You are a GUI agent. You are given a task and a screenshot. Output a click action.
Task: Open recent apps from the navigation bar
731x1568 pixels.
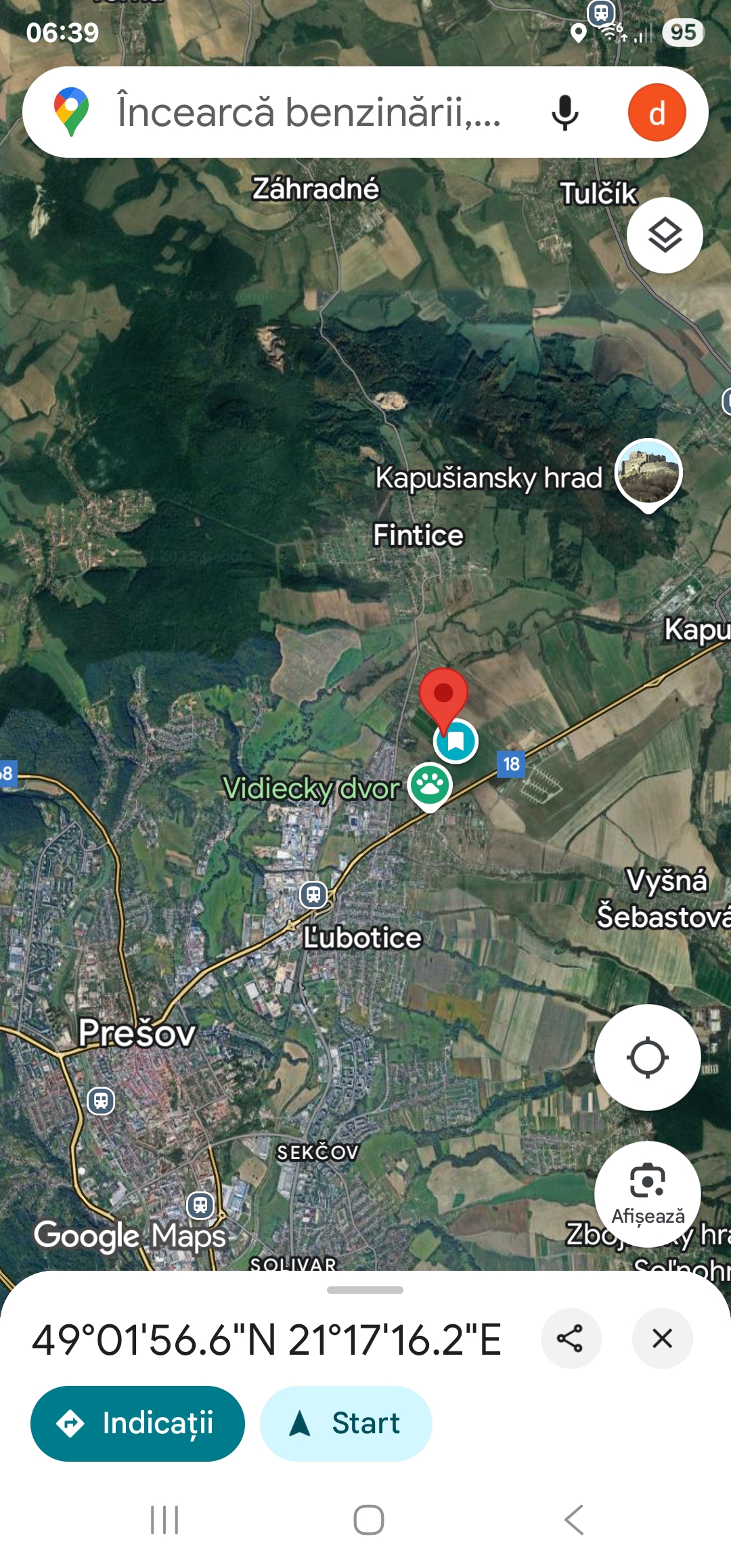click(164, 1520)
